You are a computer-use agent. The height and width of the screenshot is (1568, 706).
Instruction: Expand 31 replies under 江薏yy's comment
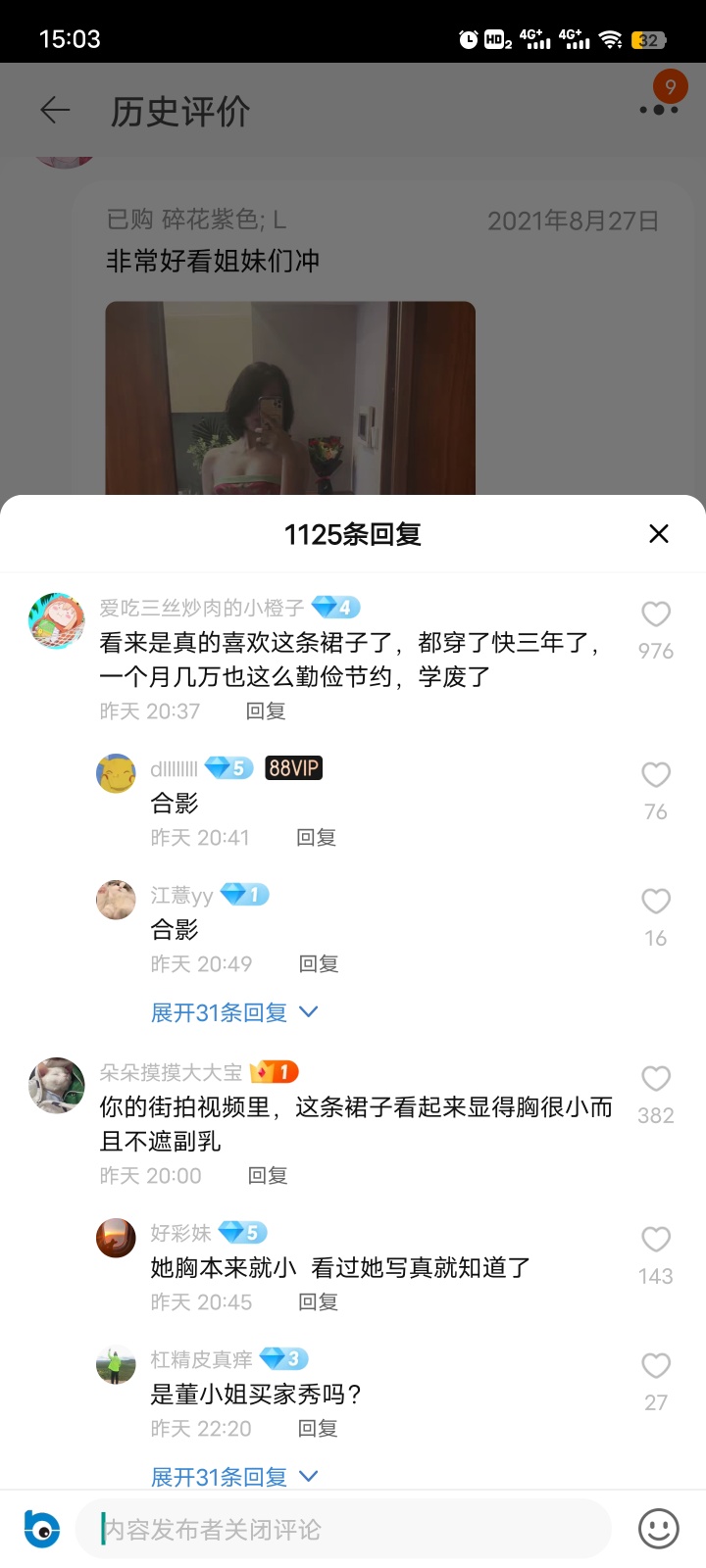pyautogui.click(x=233, y=1012)
